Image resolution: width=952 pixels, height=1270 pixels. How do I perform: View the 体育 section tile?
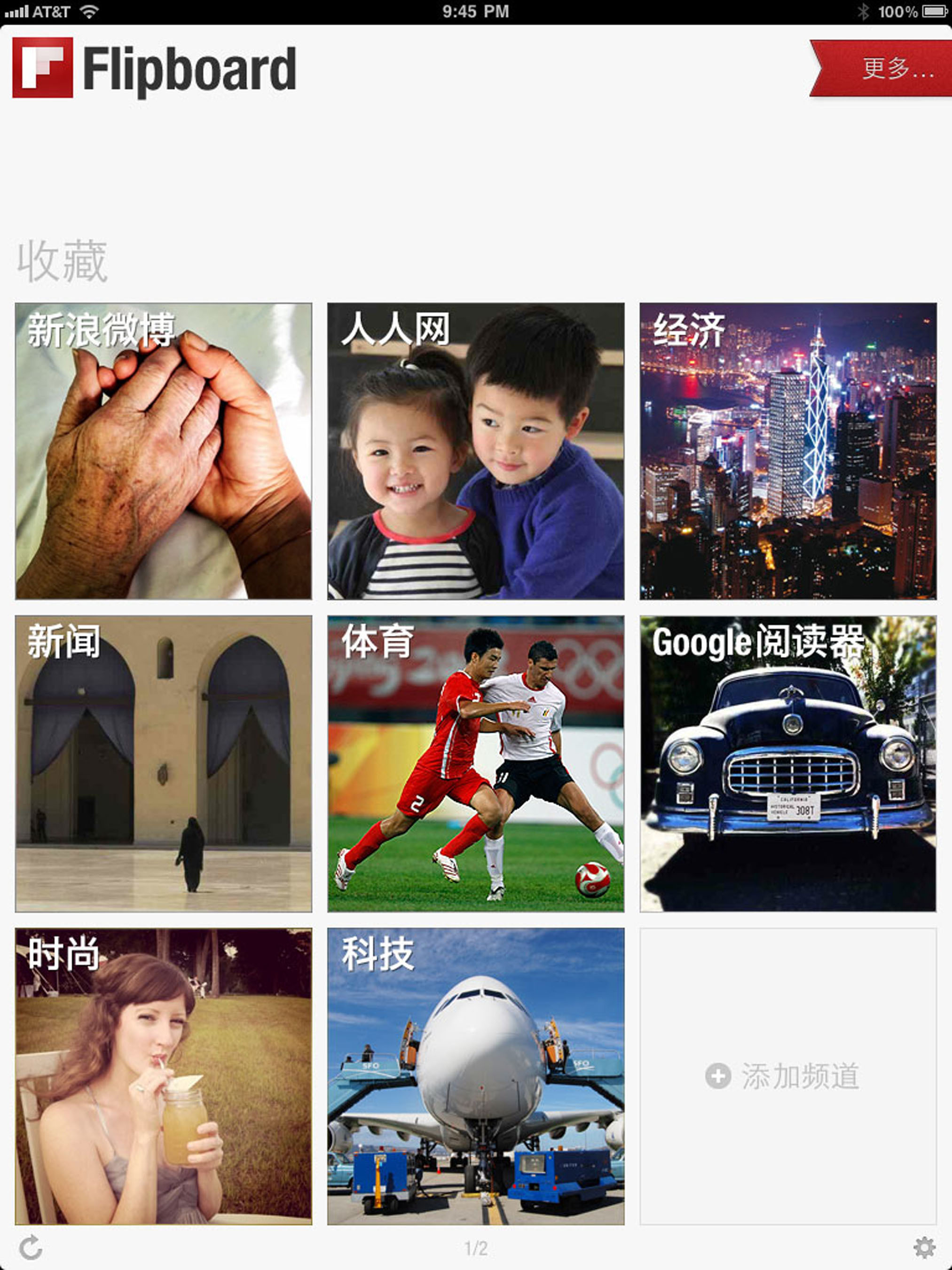(x=476, y=763)
